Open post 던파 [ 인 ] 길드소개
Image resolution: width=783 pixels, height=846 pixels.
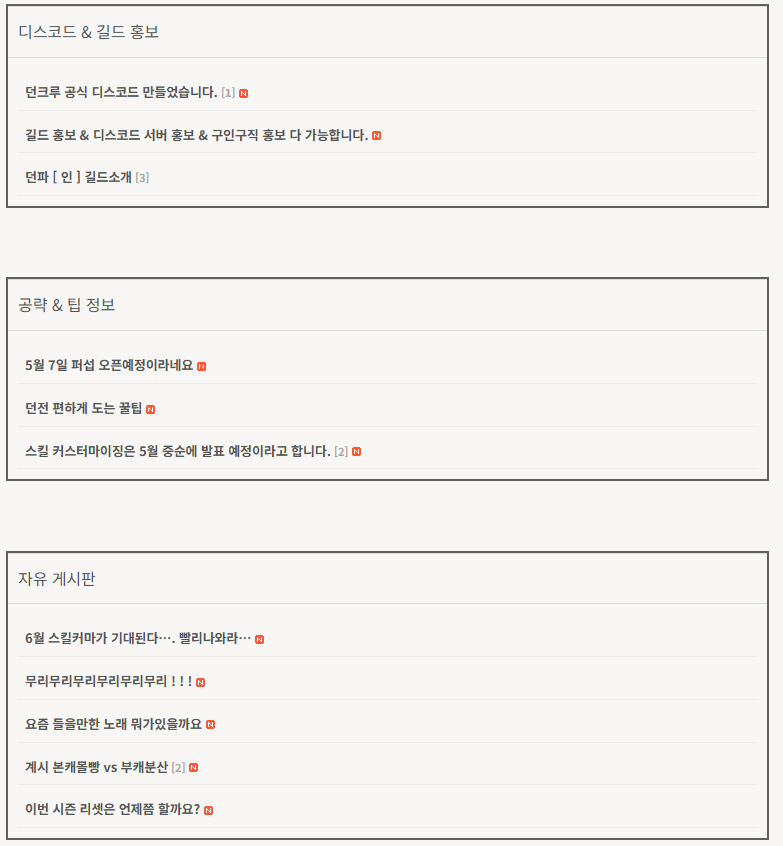pyautogui.click(x=78, y=177)
